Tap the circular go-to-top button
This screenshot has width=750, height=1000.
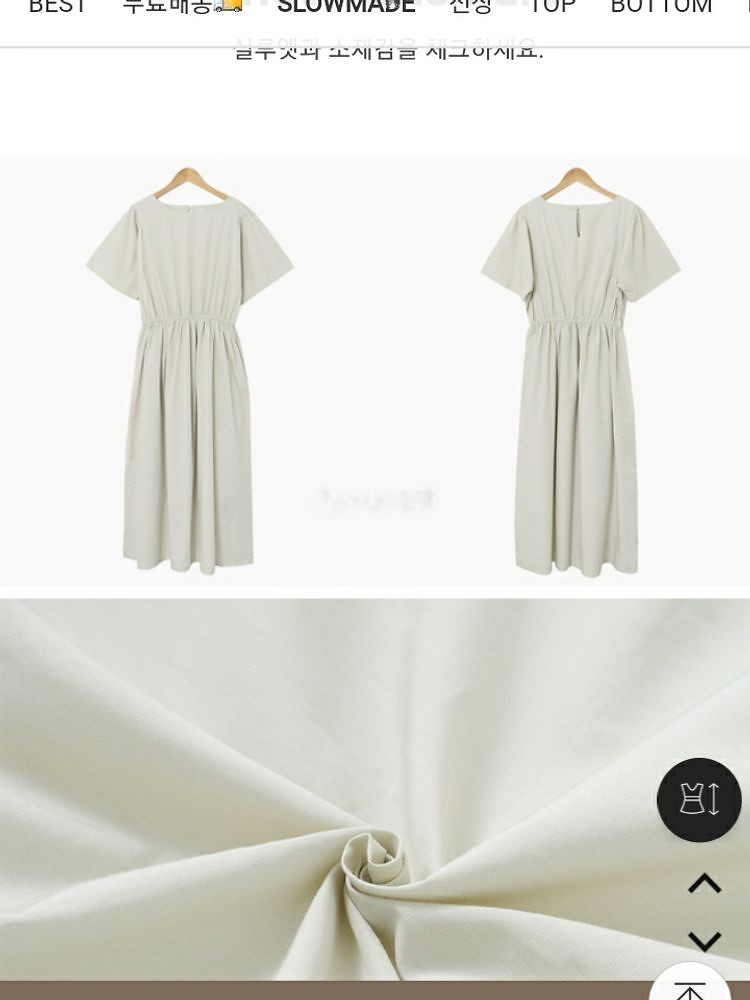click(690, 985)
